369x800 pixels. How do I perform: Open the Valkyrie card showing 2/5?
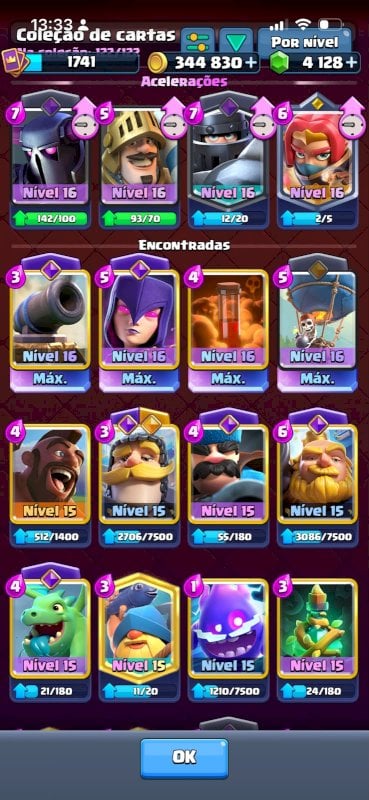click(x=317, y=163)
